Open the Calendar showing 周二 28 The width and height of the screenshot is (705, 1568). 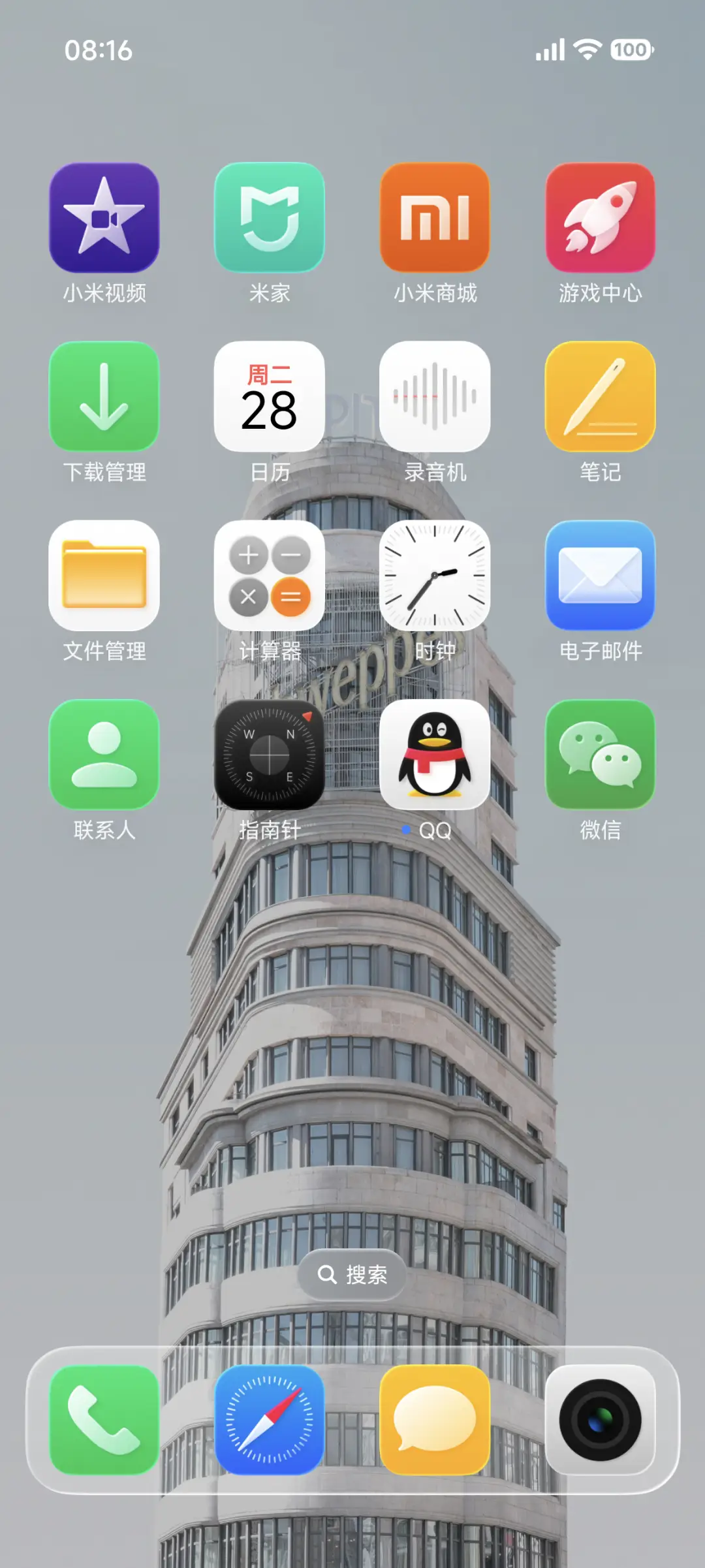[x=270, y=398]
